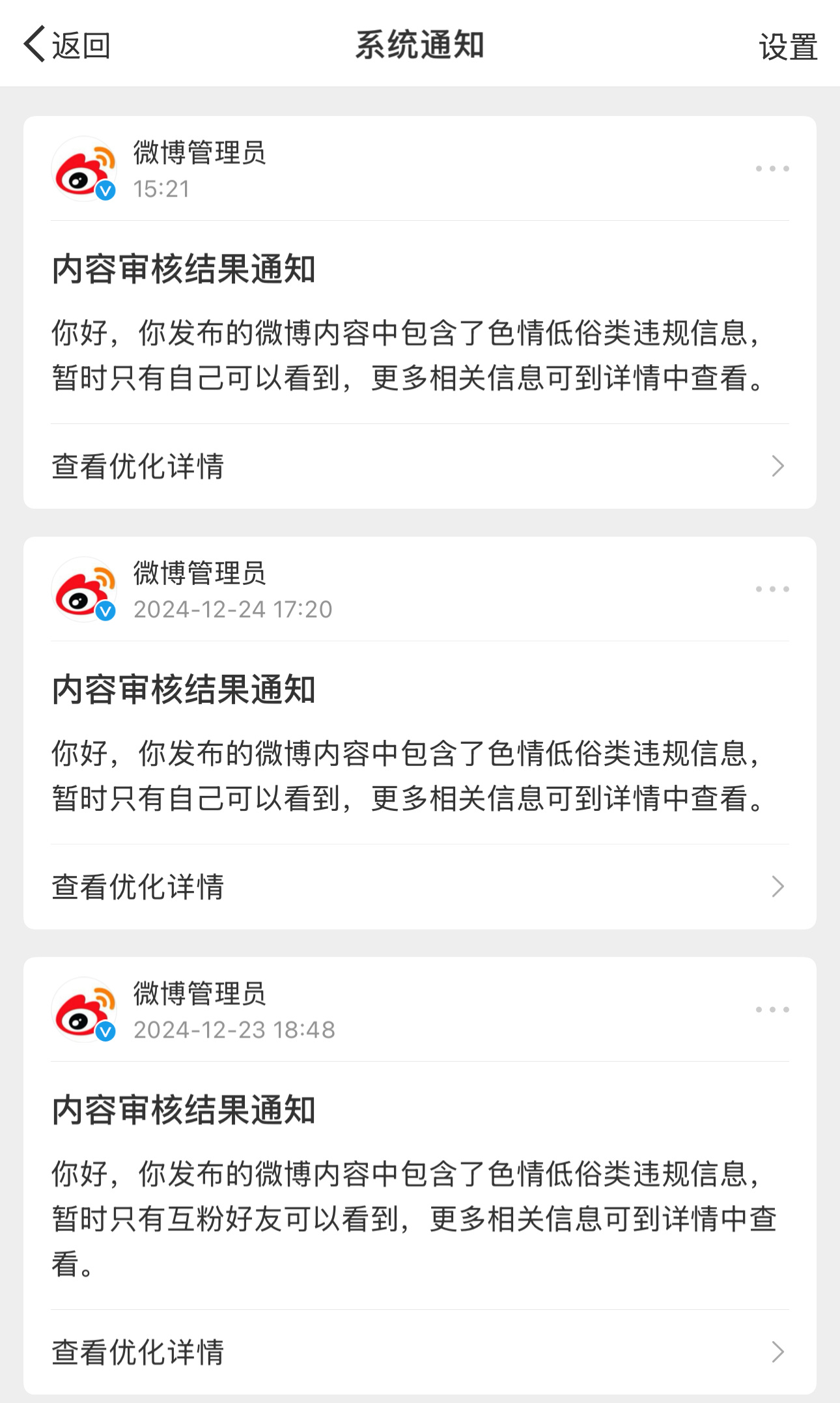
Task: Tap the 微博管理员 avatar on the 15:21 notice
Action: [x=84, y=169]
